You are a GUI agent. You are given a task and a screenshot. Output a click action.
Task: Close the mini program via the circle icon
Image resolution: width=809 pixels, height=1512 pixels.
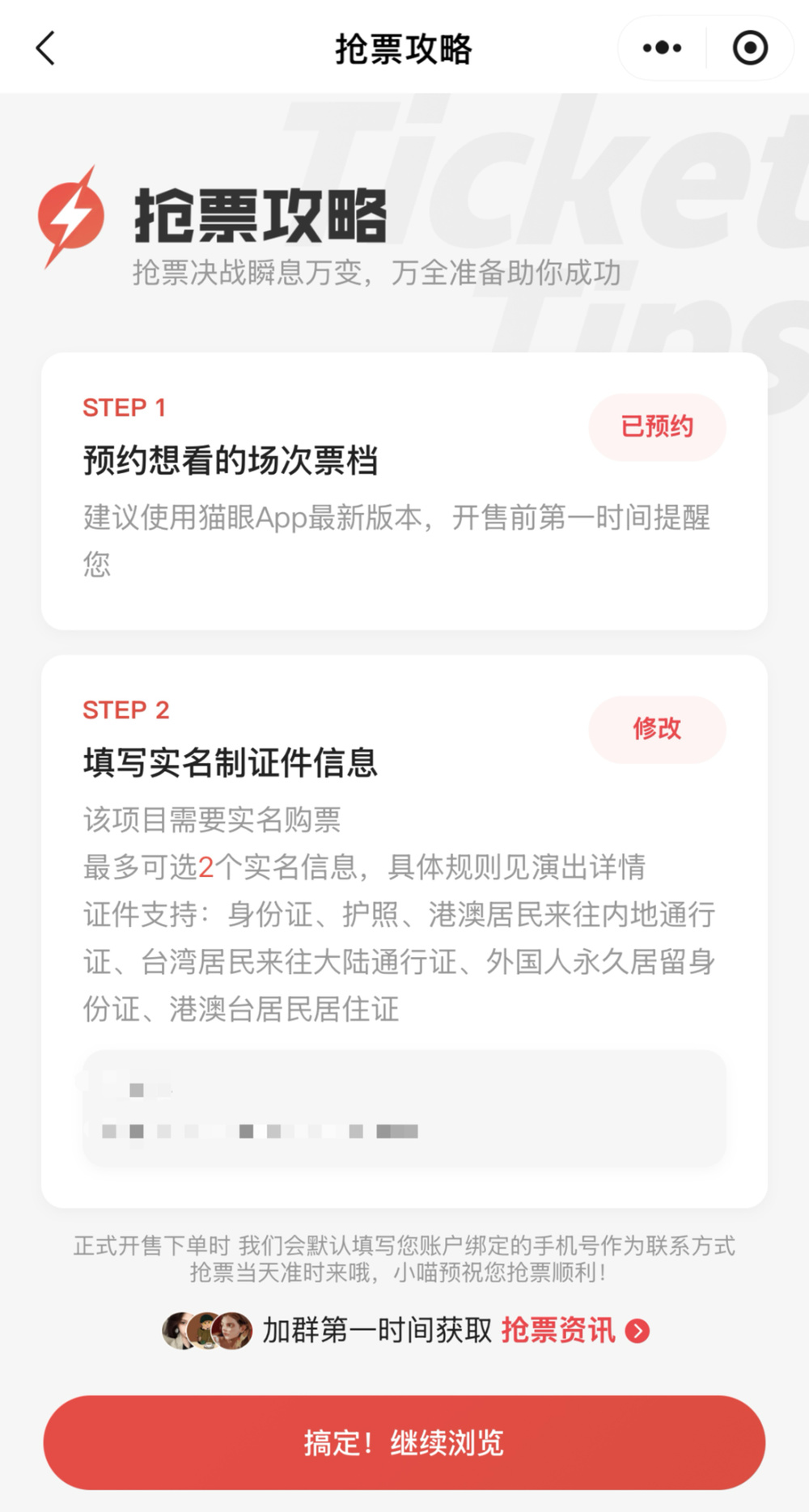[x=750, y=48]
